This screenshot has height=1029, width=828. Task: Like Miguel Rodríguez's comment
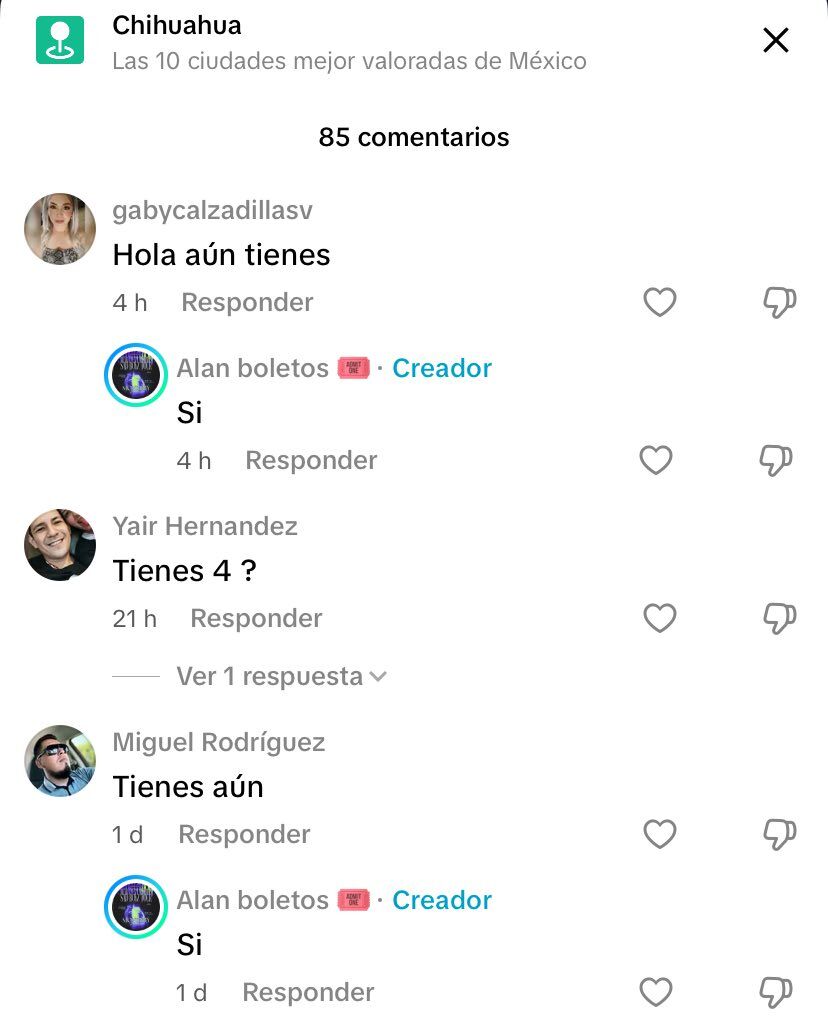pyautogui.click(x=659, y=834)
